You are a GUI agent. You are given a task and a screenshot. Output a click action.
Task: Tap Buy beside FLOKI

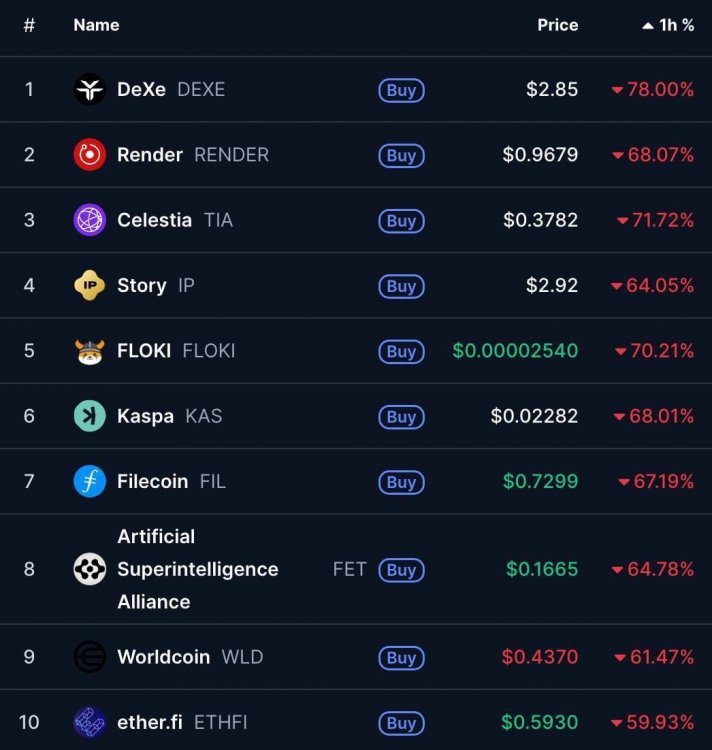401,351
